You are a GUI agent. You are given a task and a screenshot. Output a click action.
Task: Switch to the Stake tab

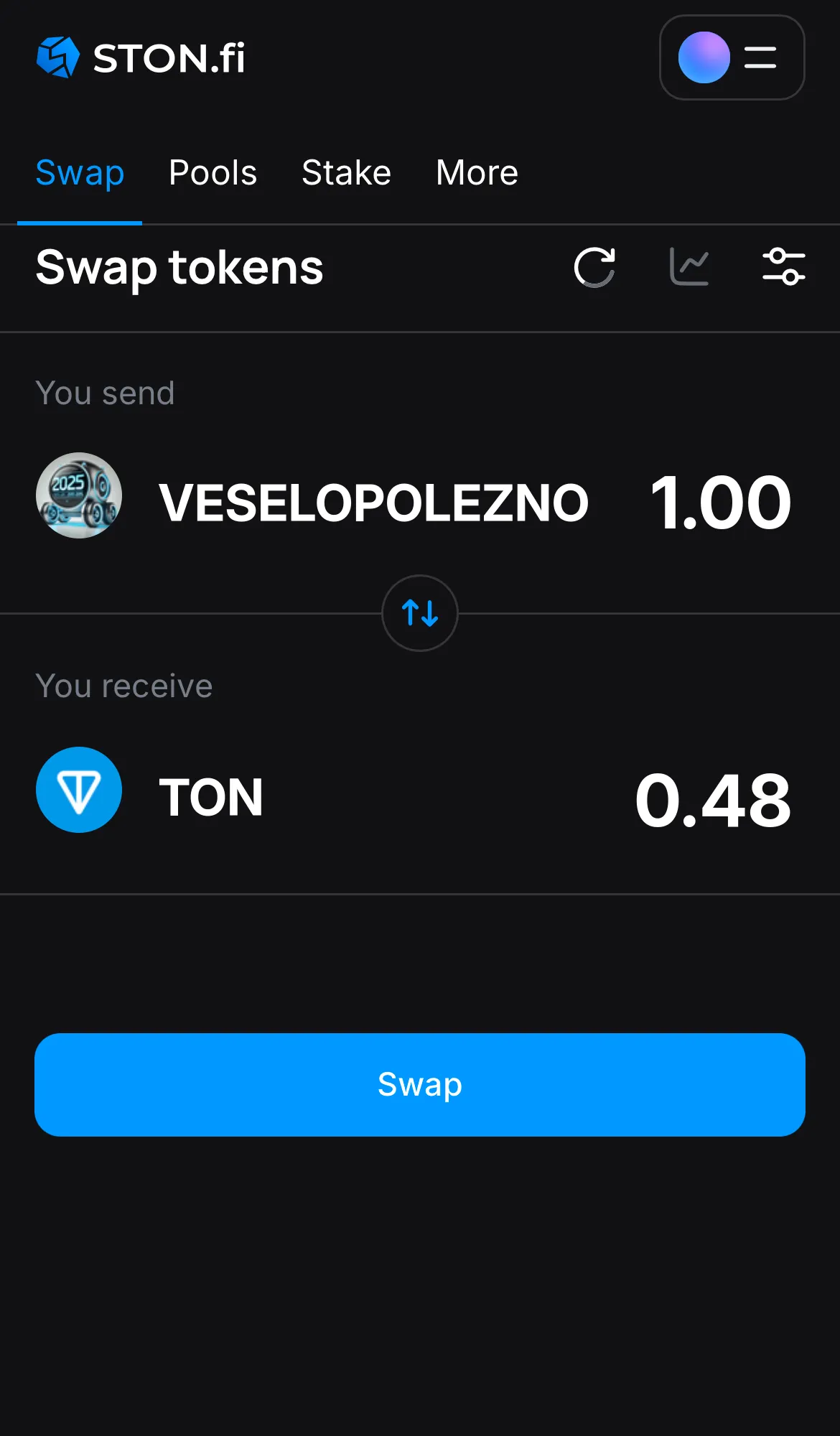[346, 173]
